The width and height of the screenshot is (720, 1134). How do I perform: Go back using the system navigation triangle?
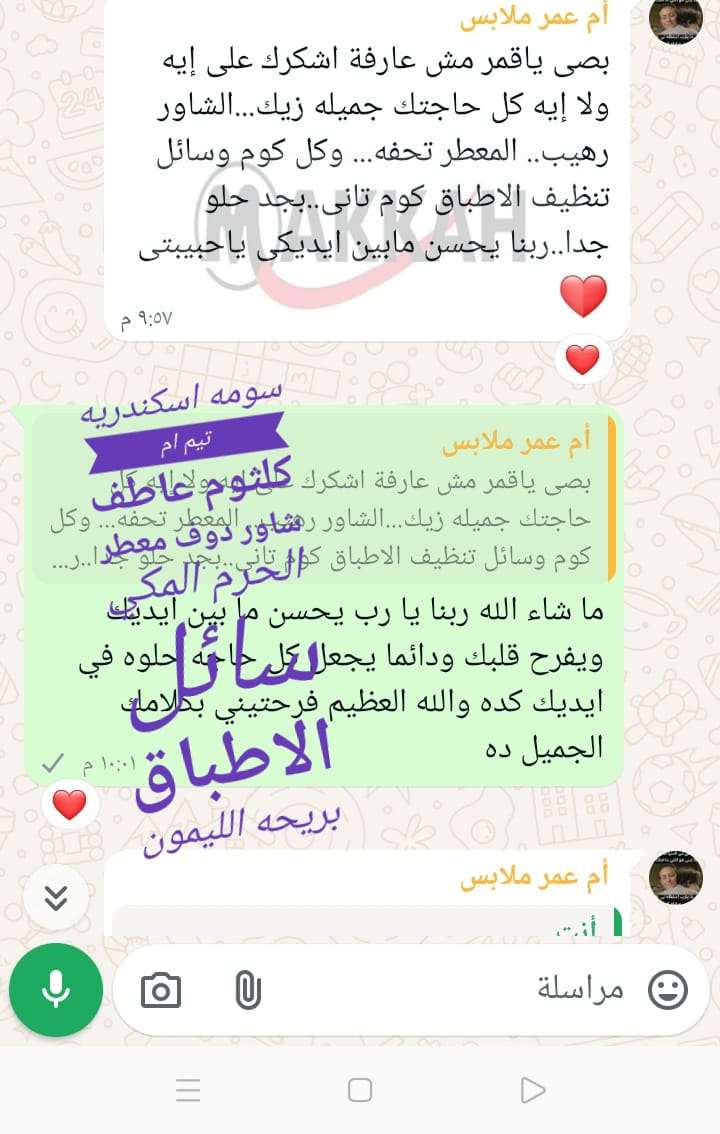[x=533, y=1089]
